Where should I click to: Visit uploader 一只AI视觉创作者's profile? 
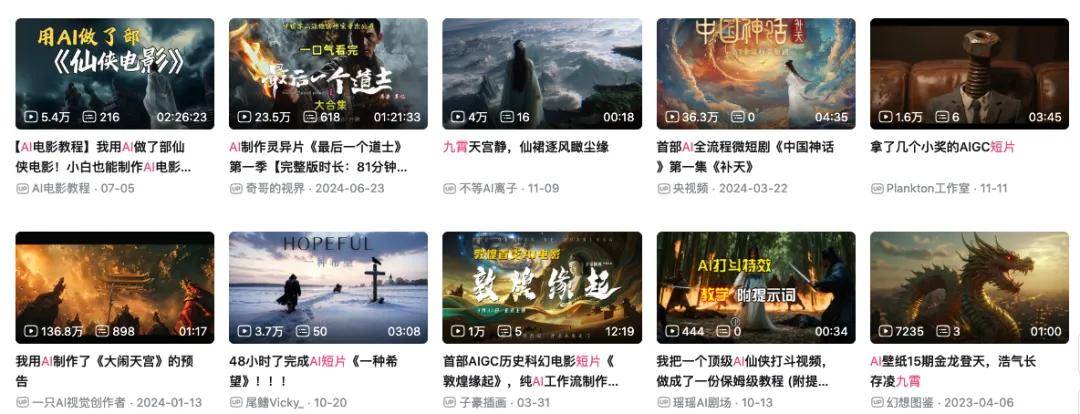pos(79,402)
